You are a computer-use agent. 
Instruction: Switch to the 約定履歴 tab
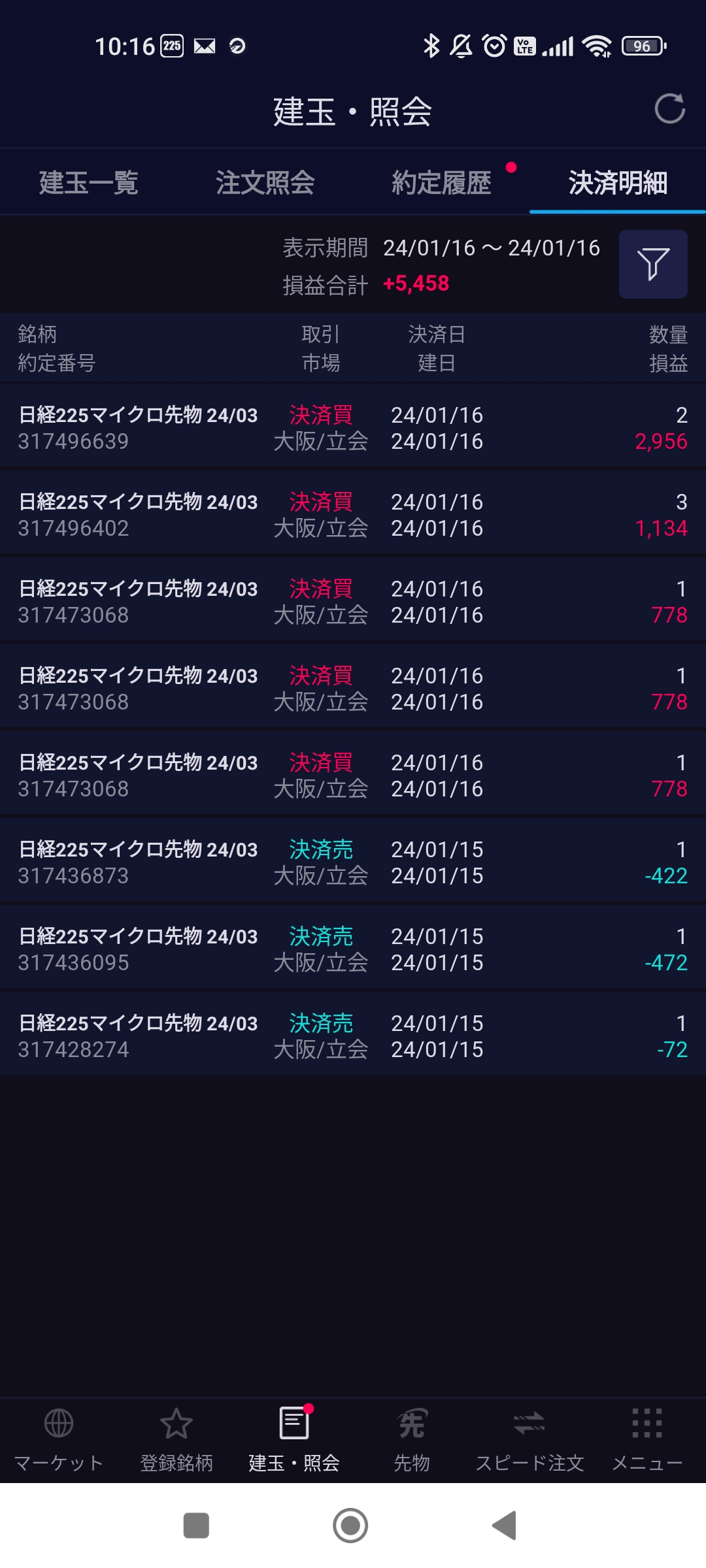(x=441, y=182)
